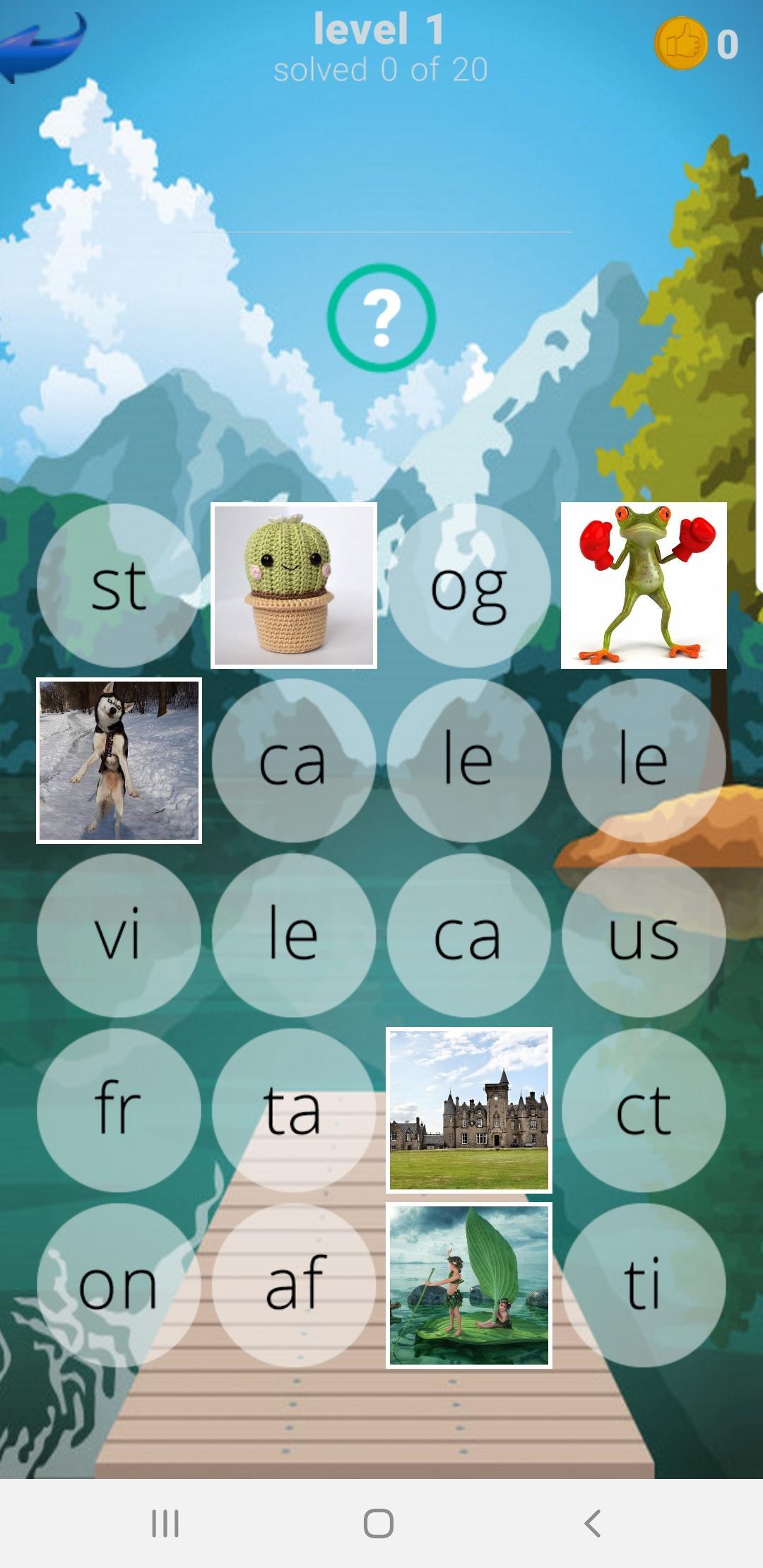This screenshot has height=1568, width=763.
Task: Open the question mark hint
Action: pyautogui.click(x=381, y=317)
